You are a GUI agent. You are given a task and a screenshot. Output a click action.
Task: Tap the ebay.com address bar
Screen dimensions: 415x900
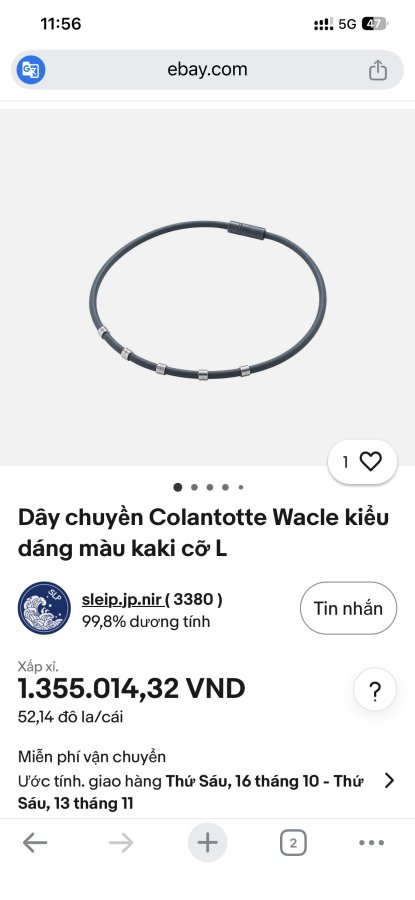click(x=207, y=70)
